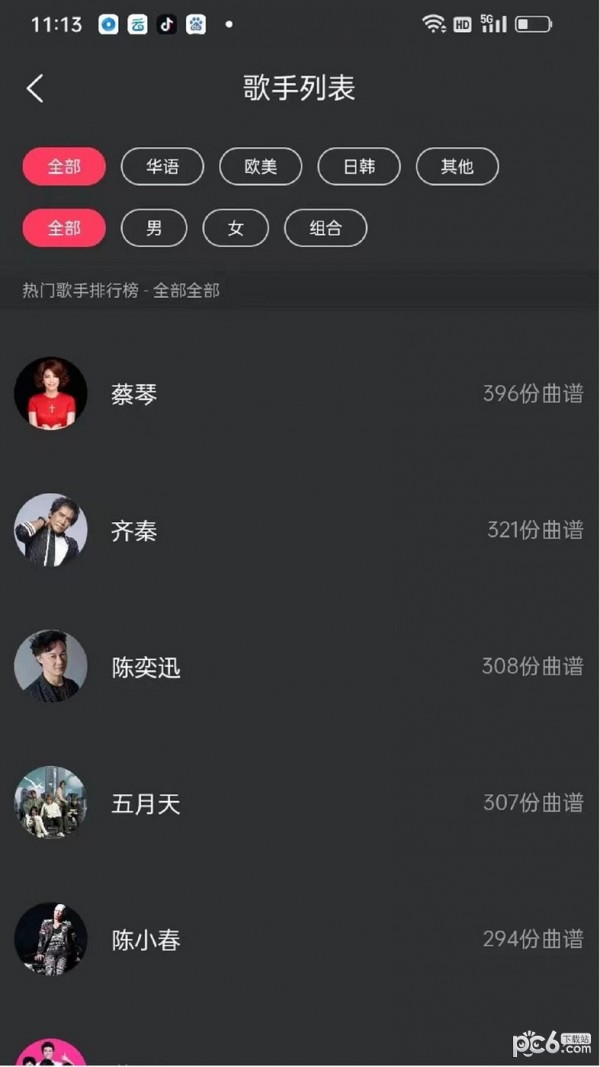Go back from the 歌手列表 page
The image size is (600, 1067).
[35, 88]
